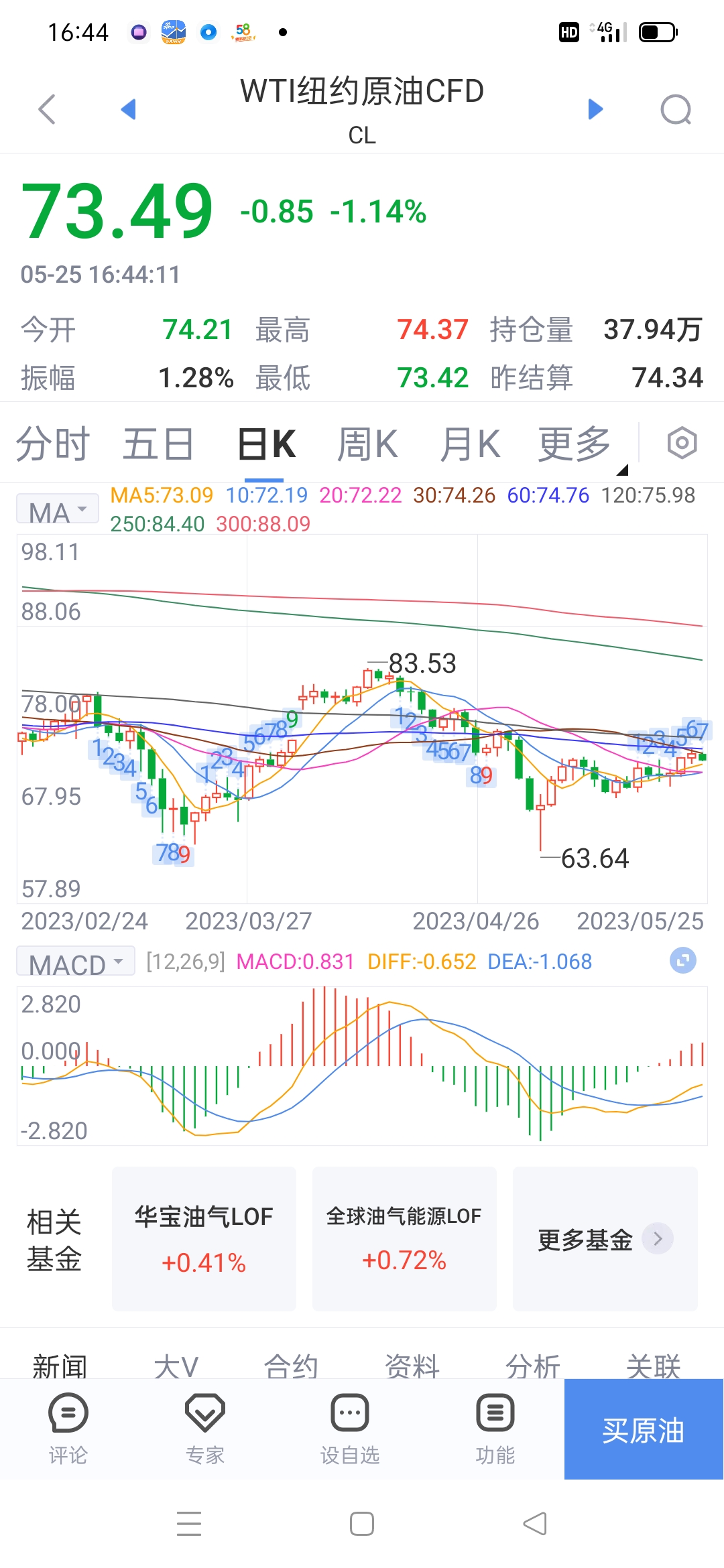
Task: Select the 周K chart tab
Action: (367, 444)
